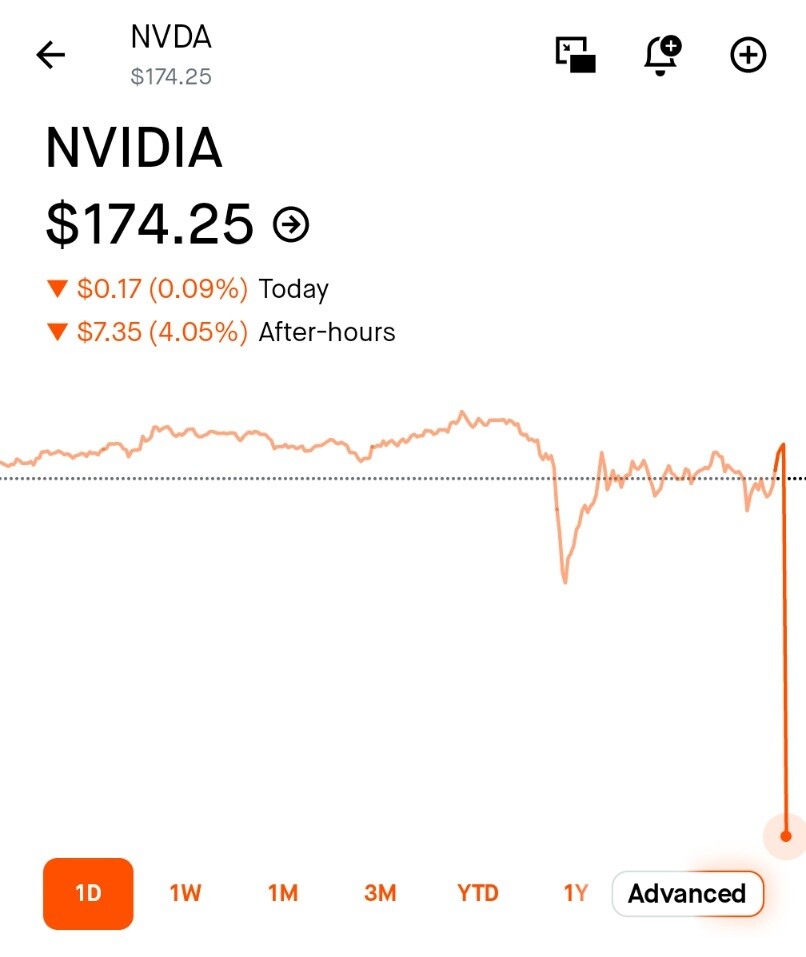Show the 3M chart range
The height and width of the screenshot is (957, 806).
tap(380, 894)
